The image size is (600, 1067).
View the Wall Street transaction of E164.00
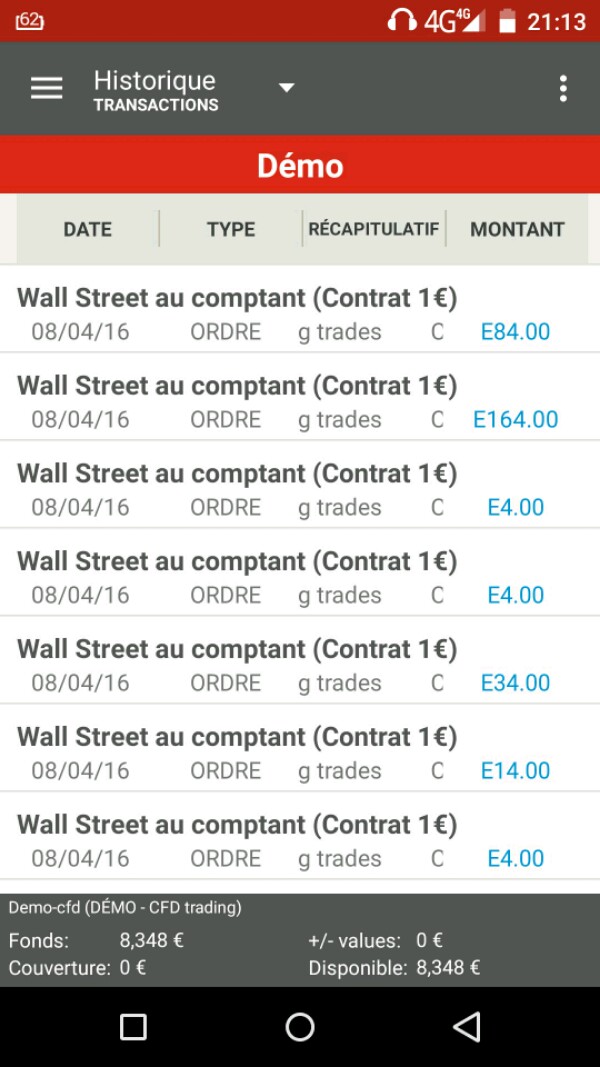[300, 402]
